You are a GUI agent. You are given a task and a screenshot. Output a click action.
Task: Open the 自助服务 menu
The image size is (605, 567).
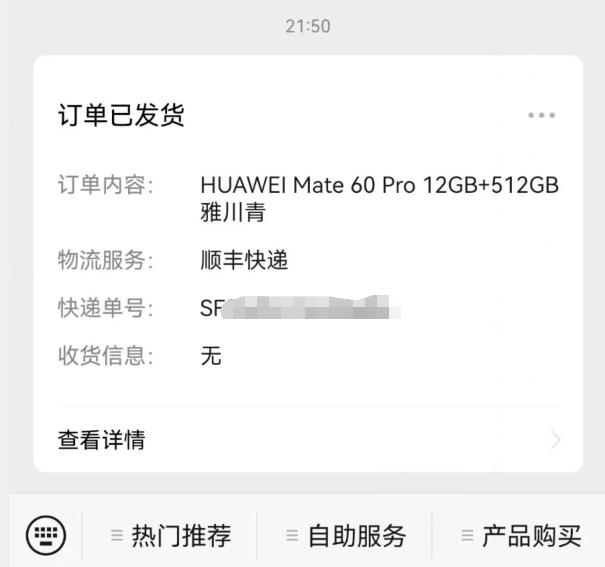click(345, 536)
